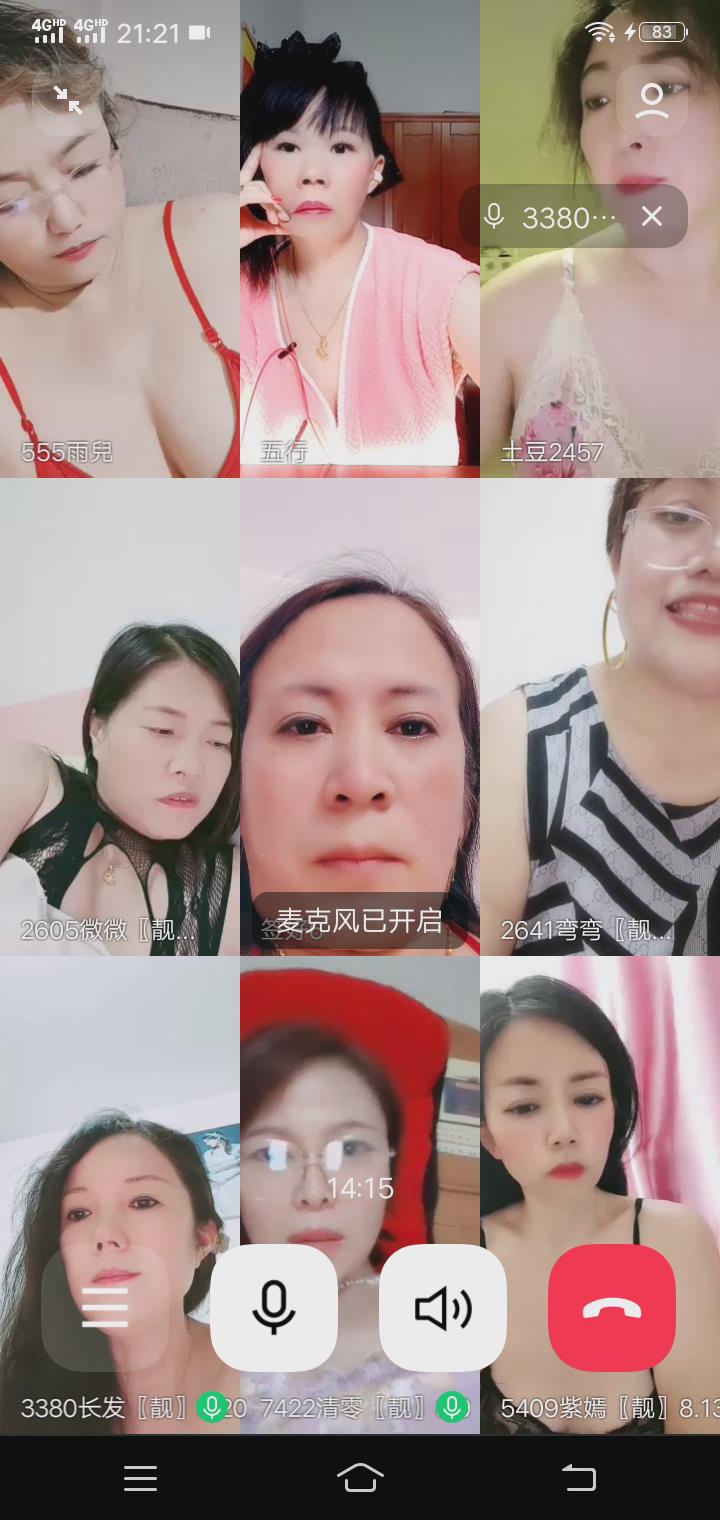Viewport: 720px width, 1520px height.
Task: Open the participants icon
Action: [651, 101]
